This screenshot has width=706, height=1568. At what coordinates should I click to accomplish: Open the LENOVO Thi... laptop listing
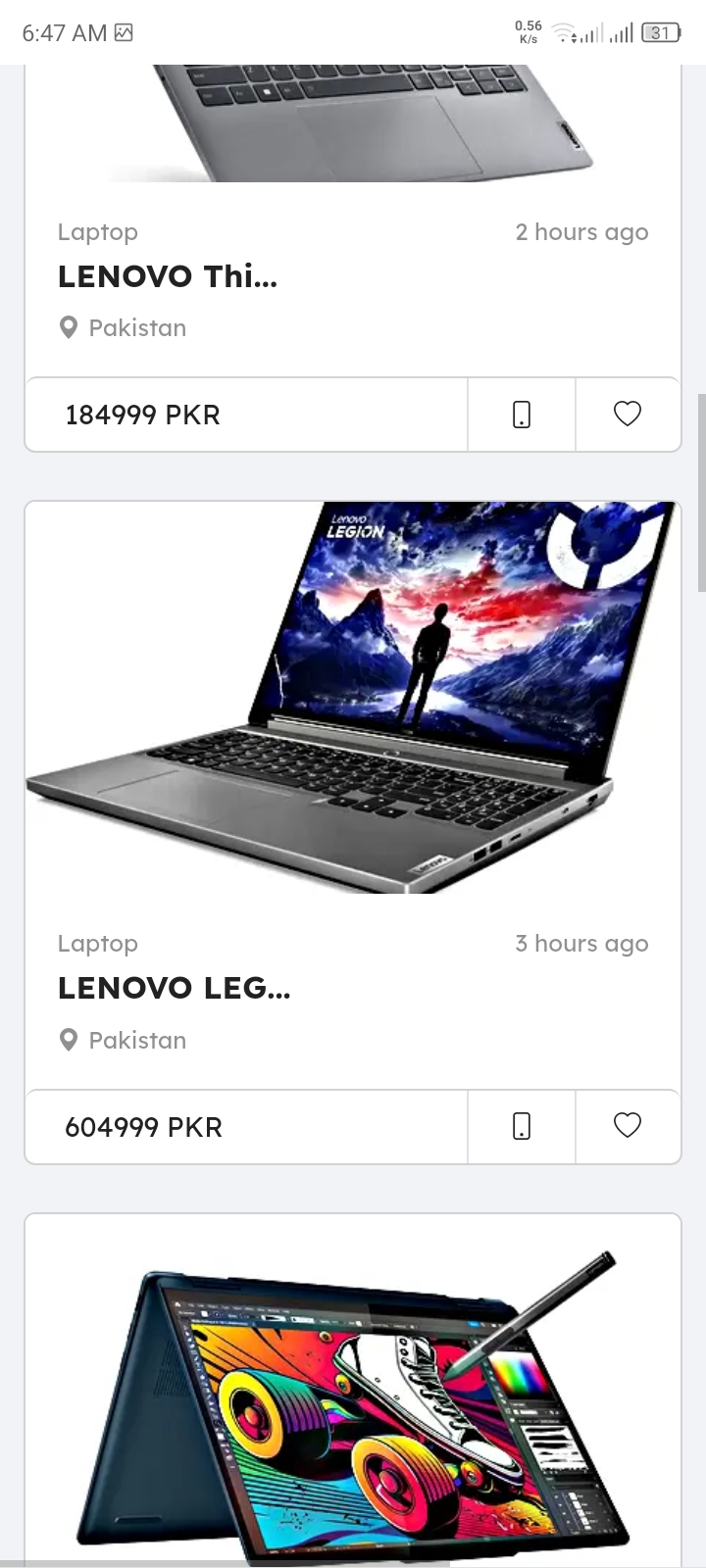(x=168, y=276)
